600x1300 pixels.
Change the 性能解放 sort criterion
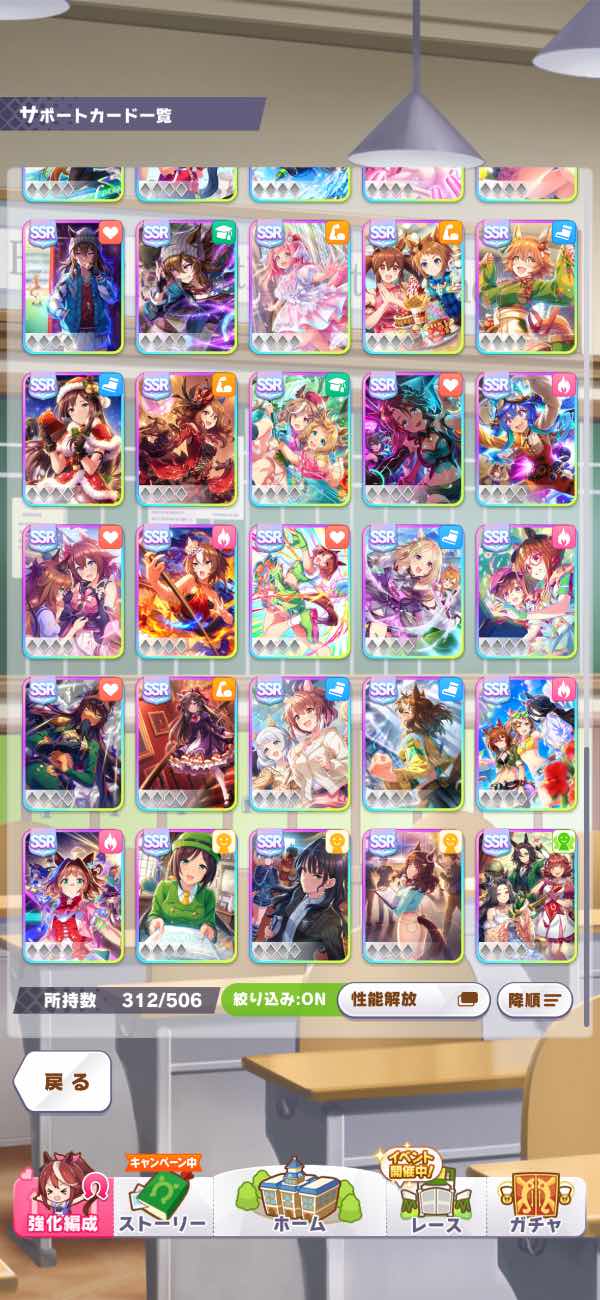[412, 999]
